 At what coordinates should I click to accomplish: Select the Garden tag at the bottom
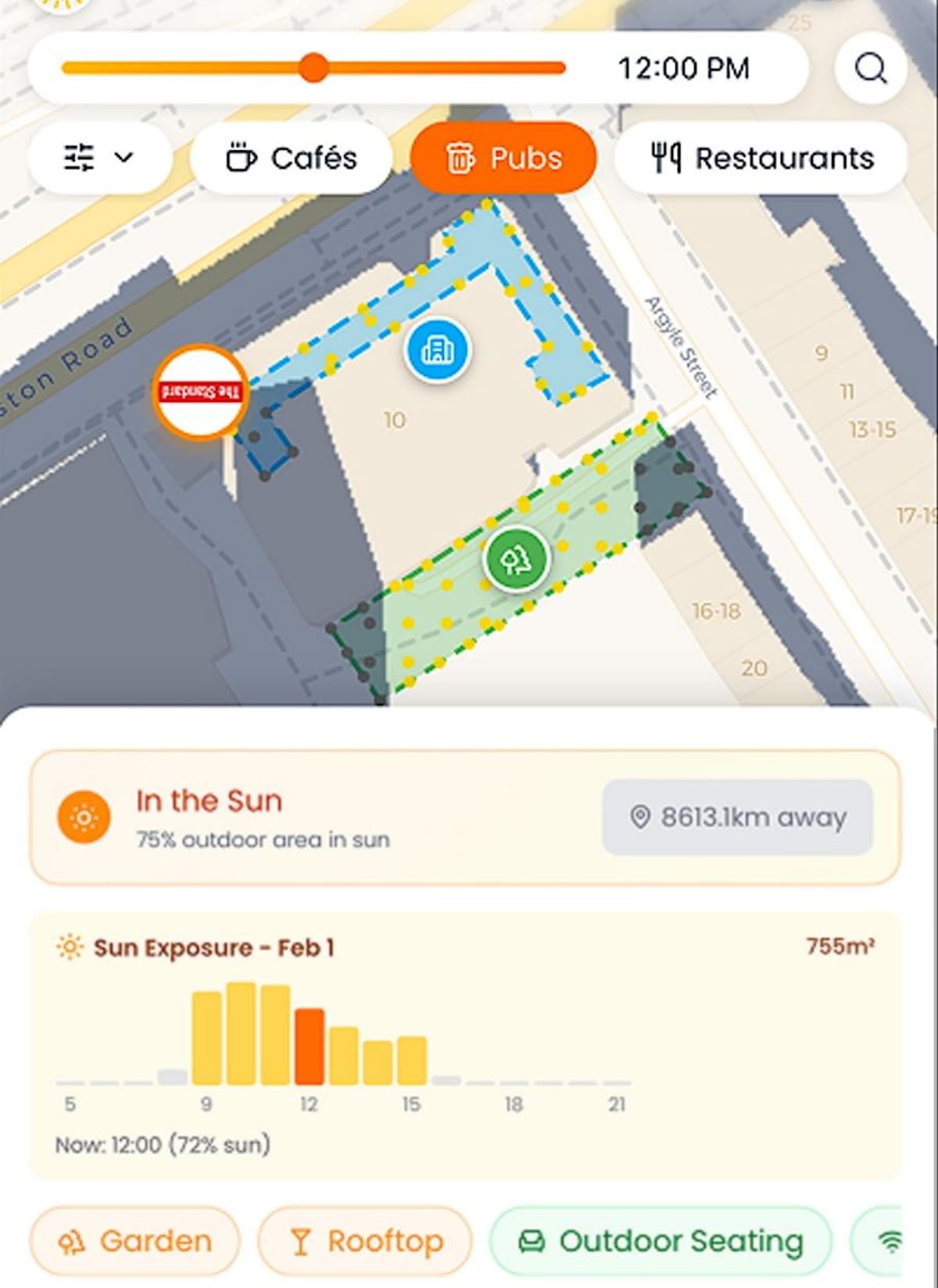[133, 1241]
